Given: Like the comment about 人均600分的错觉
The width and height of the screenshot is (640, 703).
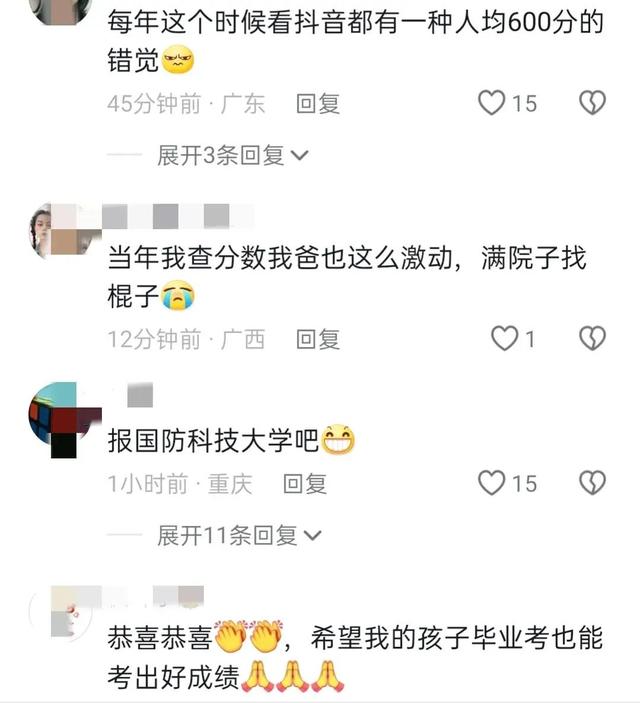Looking at the screenshot, I should (492, 103).
